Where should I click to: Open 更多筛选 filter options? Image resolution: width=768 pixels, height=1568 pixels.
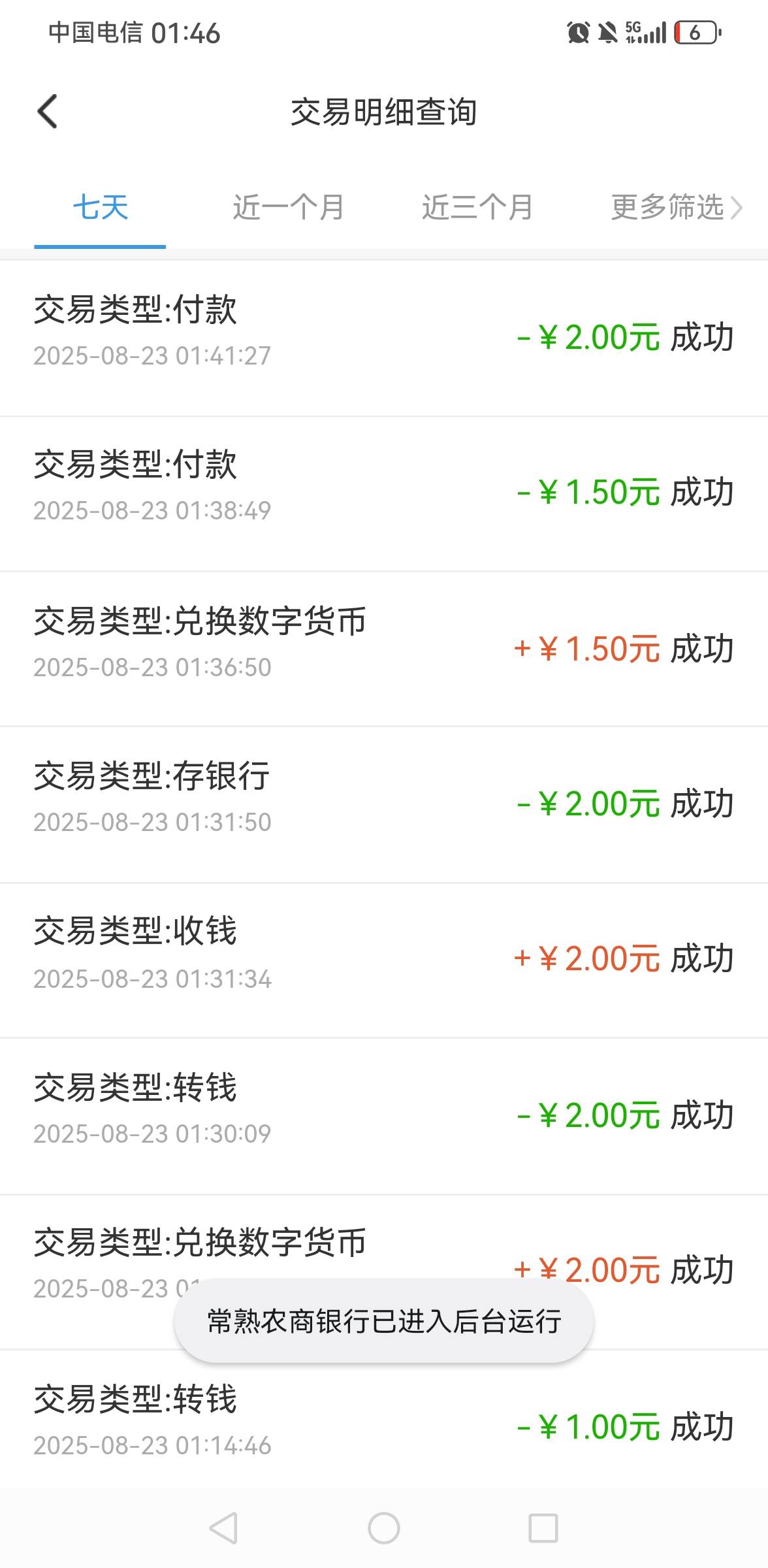pyautogui.click(x=676, y=208)
